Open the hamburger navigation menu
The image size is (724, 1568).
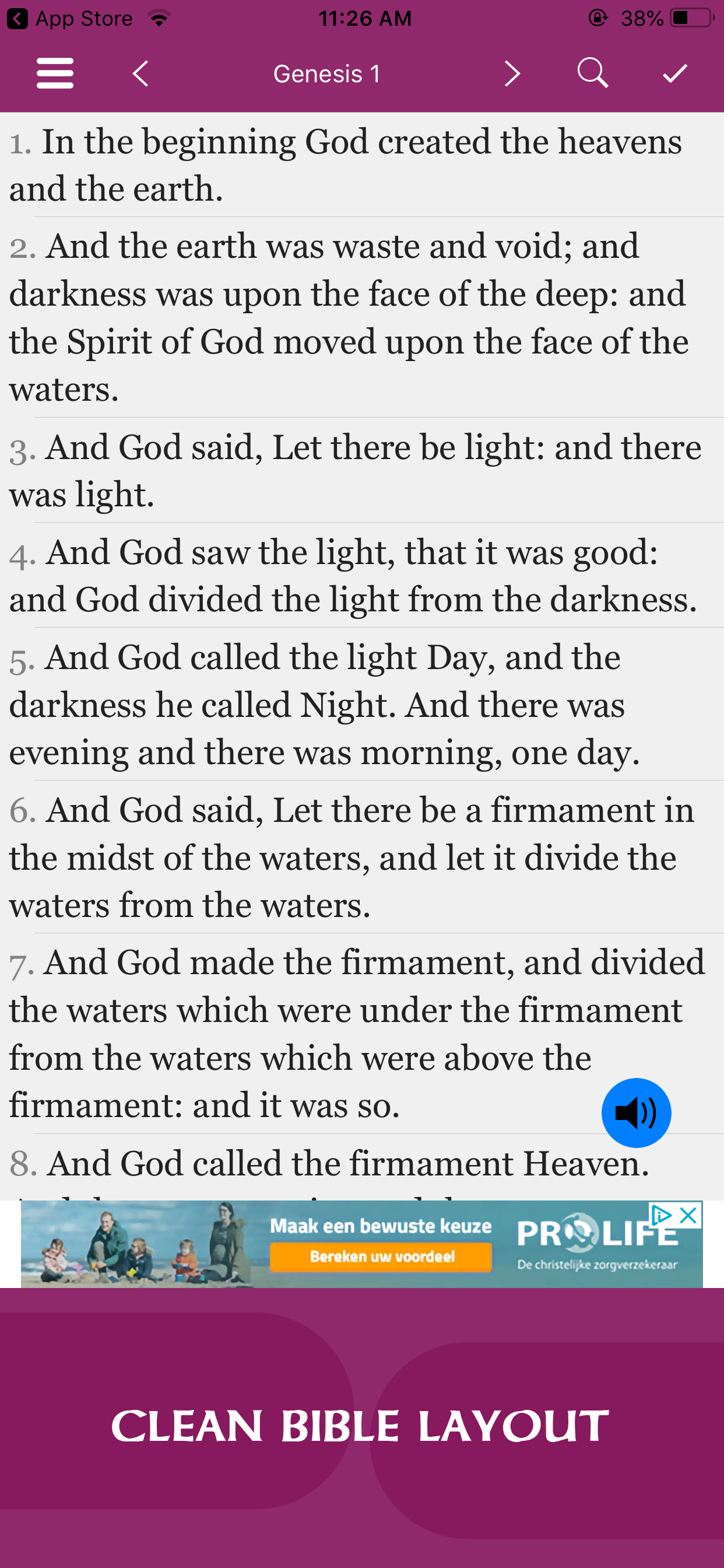tap(55, 73)
